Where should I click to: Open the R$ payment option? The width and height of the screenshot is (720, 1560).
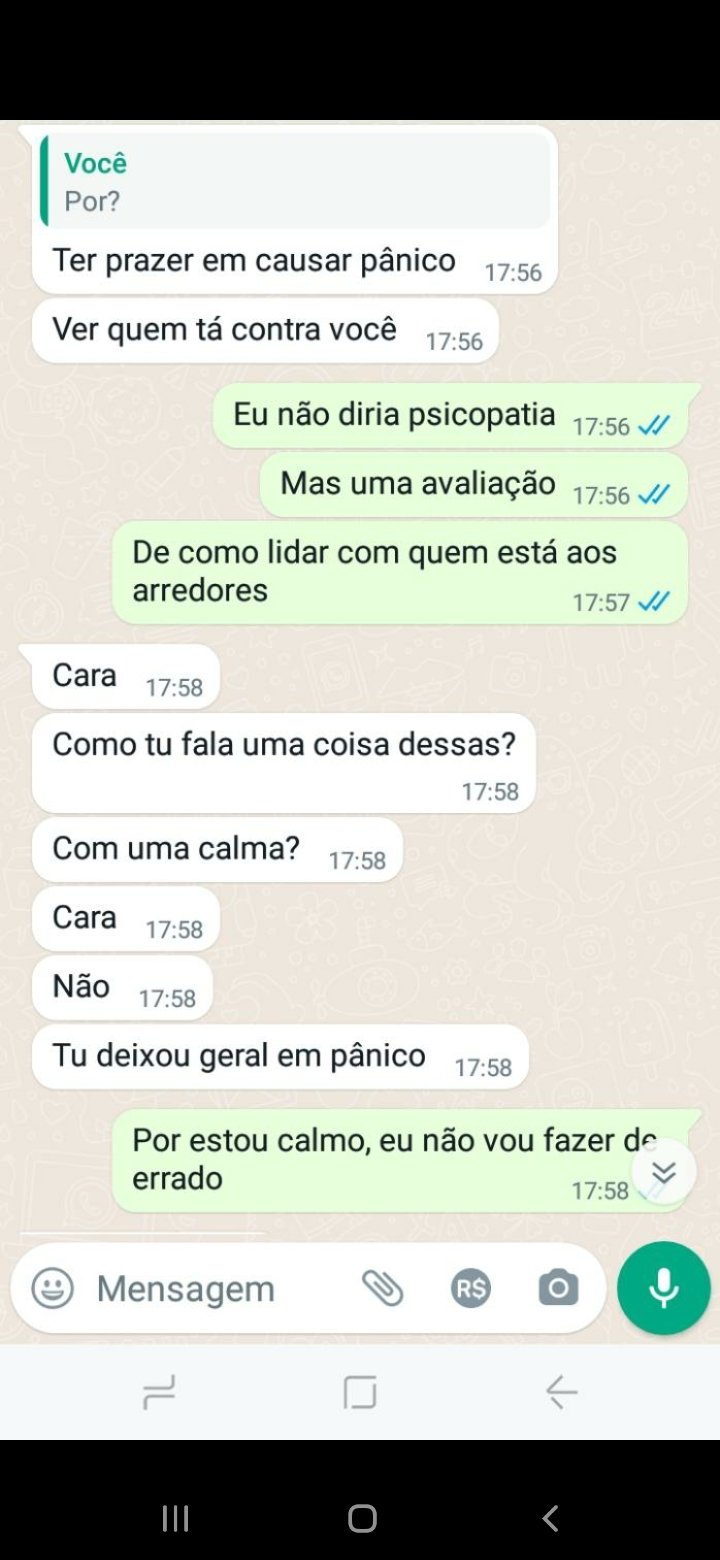471,1288
